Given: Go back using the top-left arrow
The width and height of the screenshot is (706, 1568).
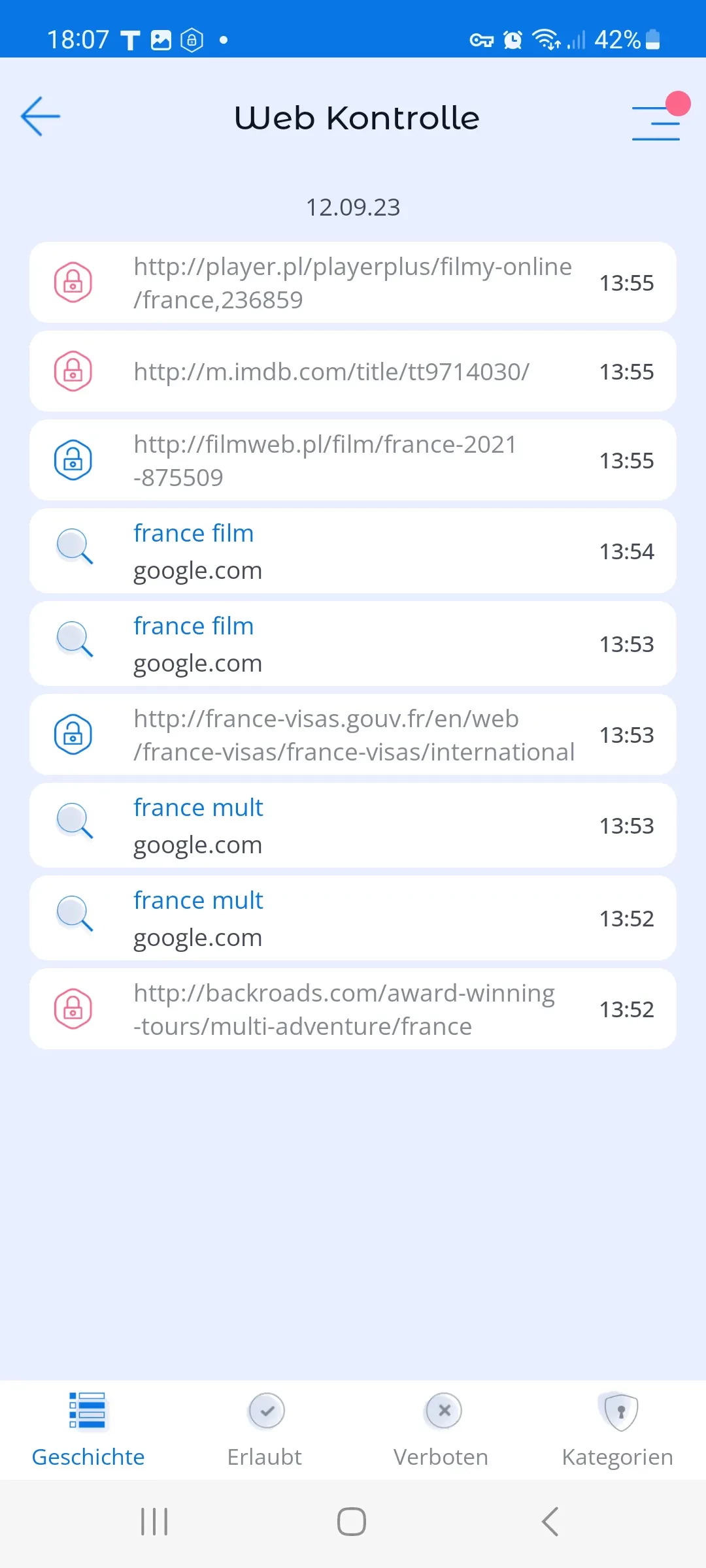Looking at the screenshot, I should point(41,117).
